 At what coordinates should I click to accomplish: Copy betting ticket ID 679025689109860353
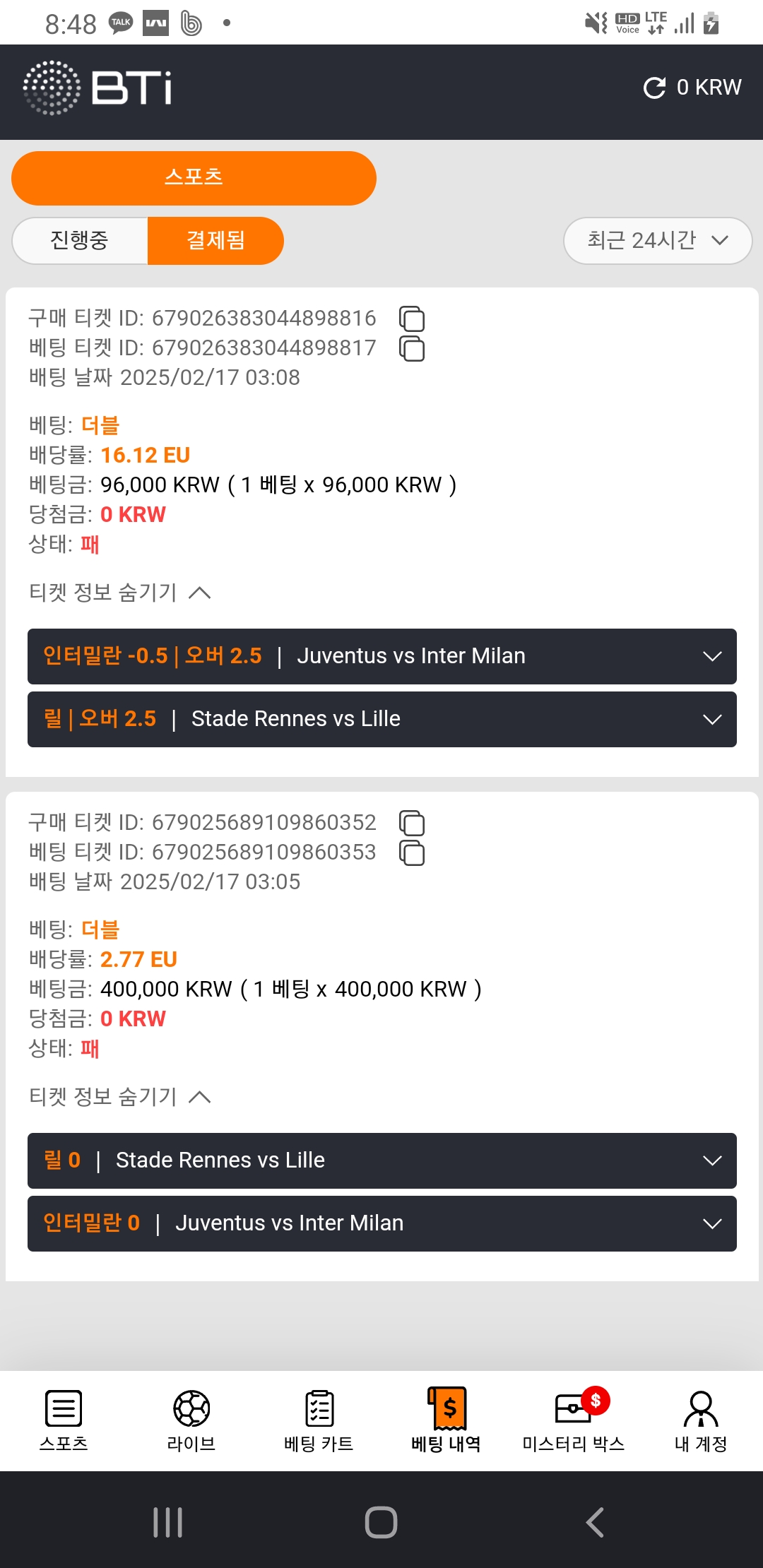(412, 853)
